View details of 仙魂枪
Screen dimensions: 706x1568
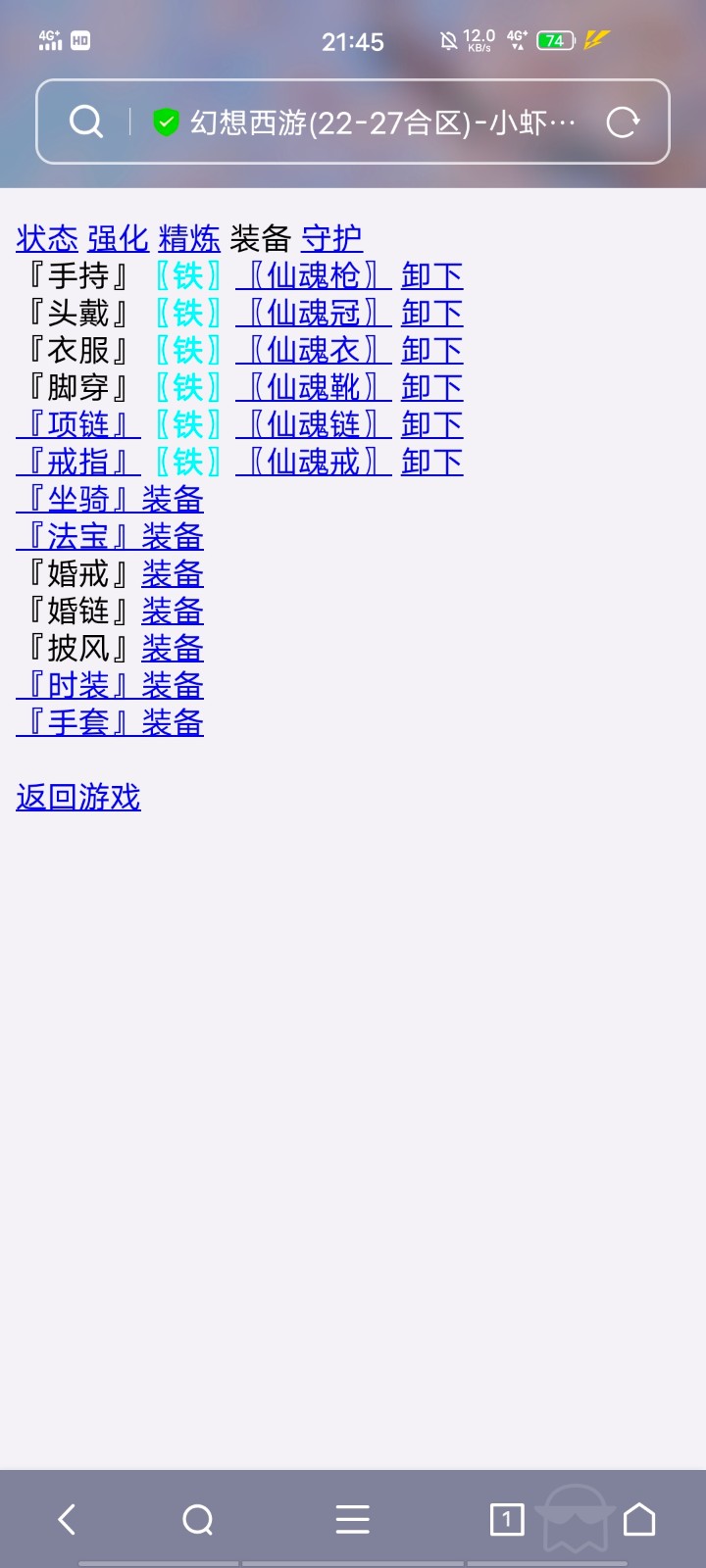coord(314,275)
